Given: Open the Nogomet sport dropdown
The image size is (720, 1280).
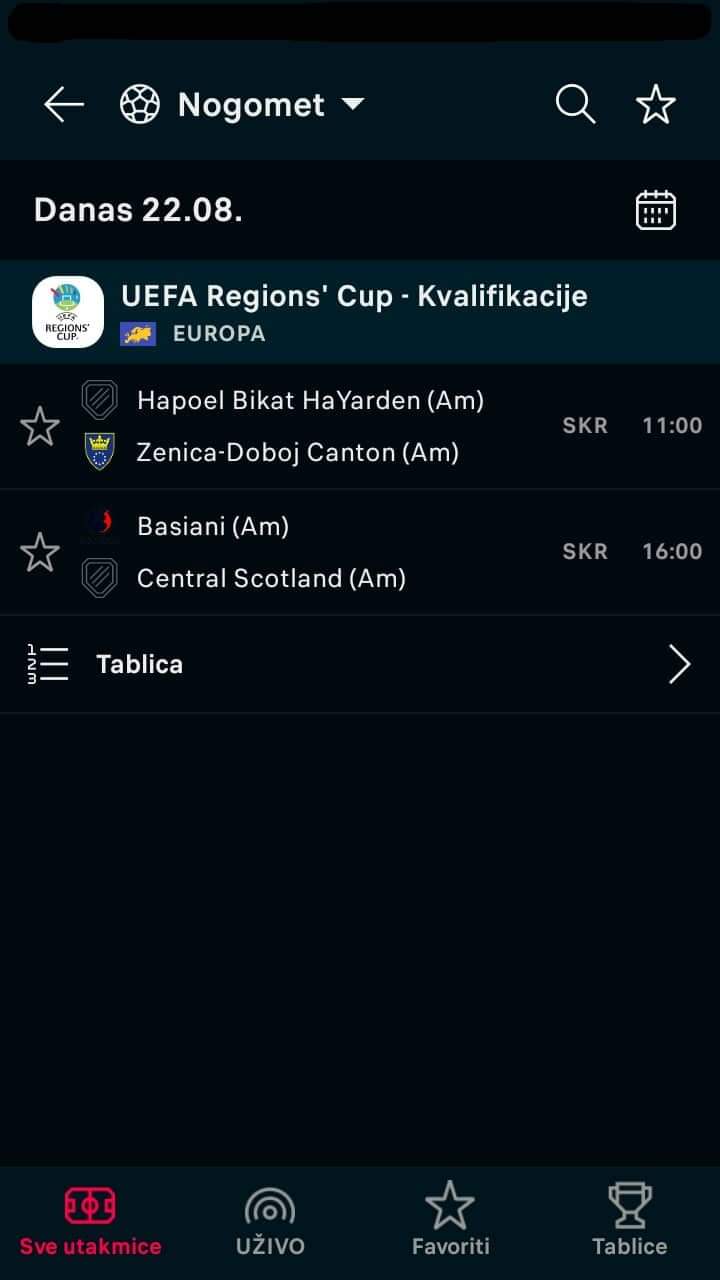Looking at the screenshot, I should (242, 104).
